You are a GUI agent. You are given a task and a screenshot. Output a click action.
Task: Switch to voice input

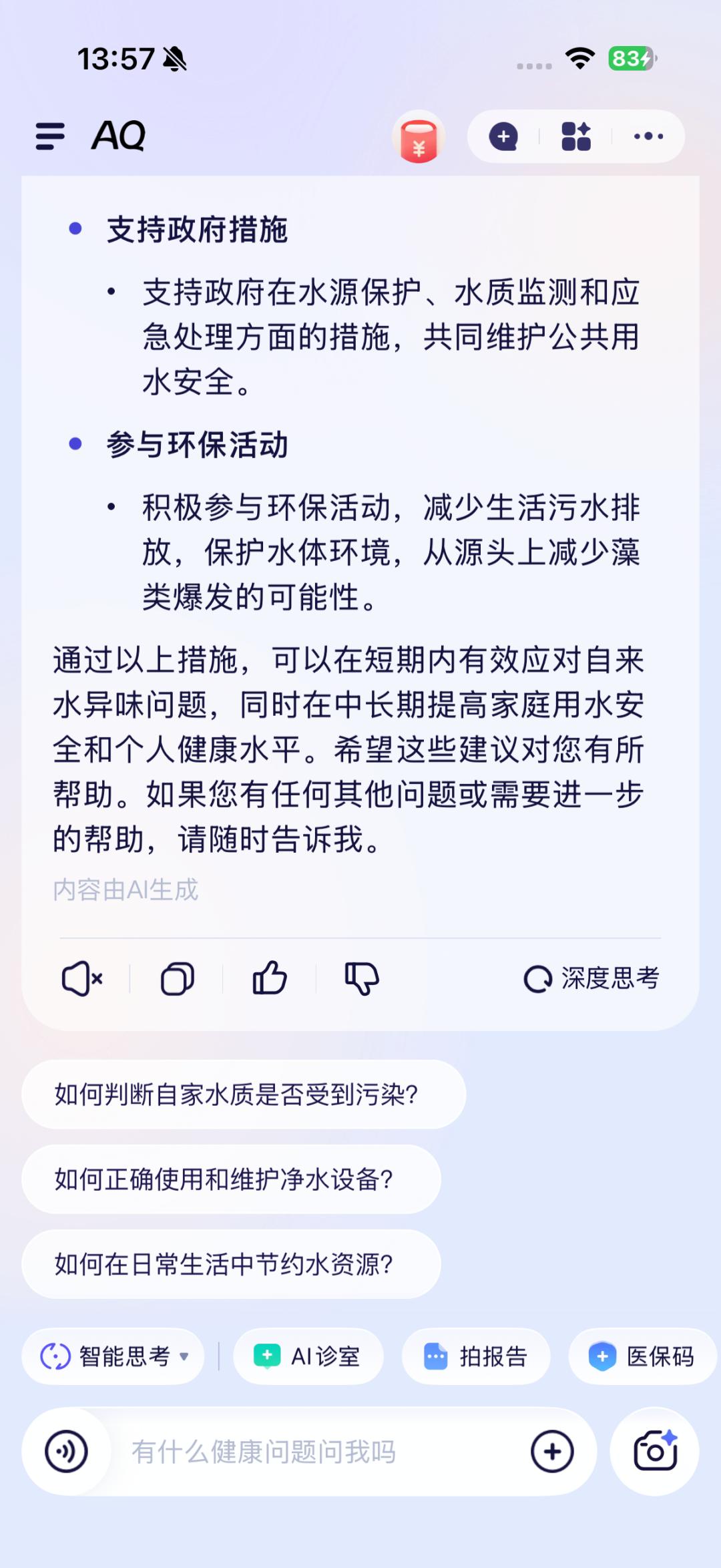(66, 1451)
